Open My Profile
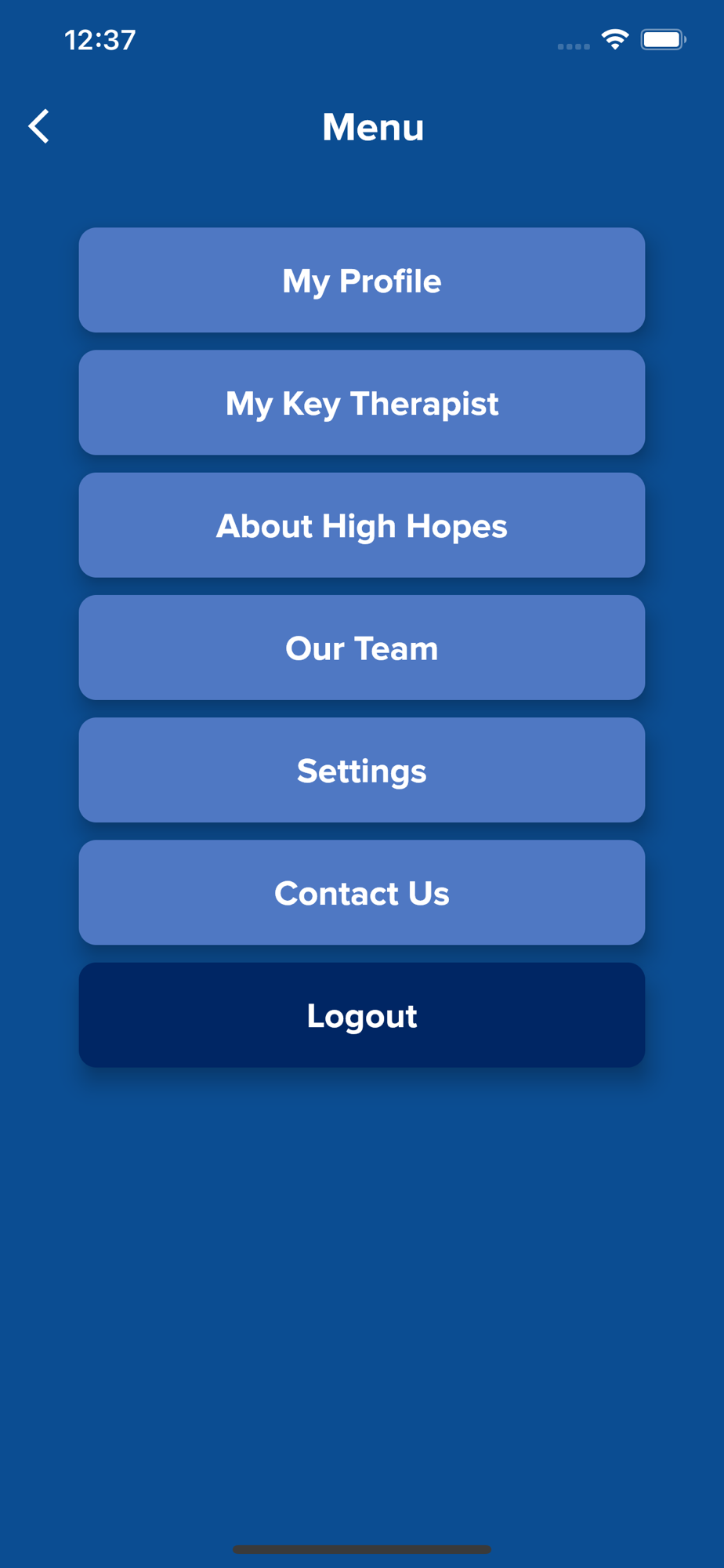Screen dimensions: 724x1568 click(361, 281)
